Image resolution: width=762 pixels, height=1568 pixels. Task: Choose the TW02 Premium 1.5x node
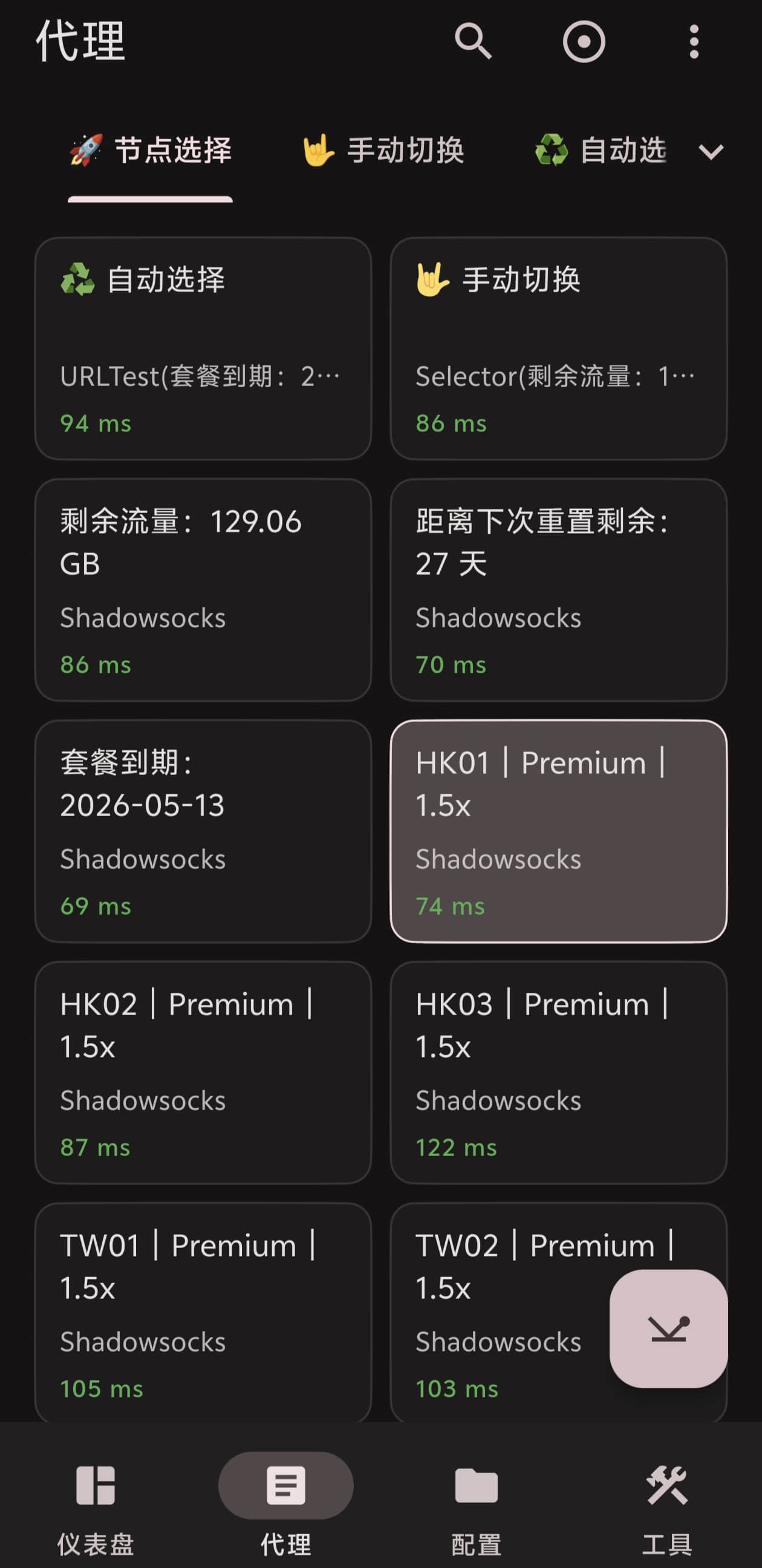pos(499,1312)
